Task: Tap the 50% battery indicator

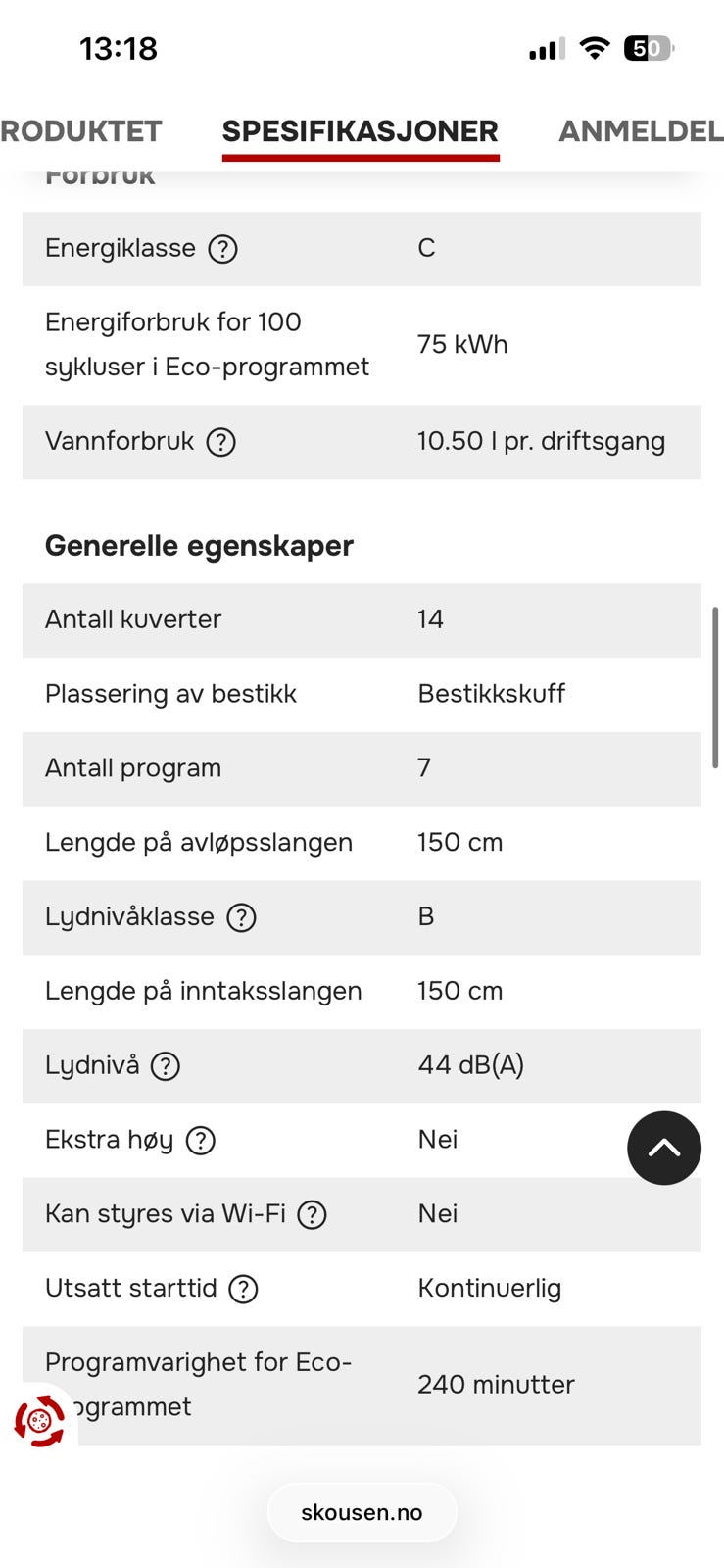Action: 648,47
